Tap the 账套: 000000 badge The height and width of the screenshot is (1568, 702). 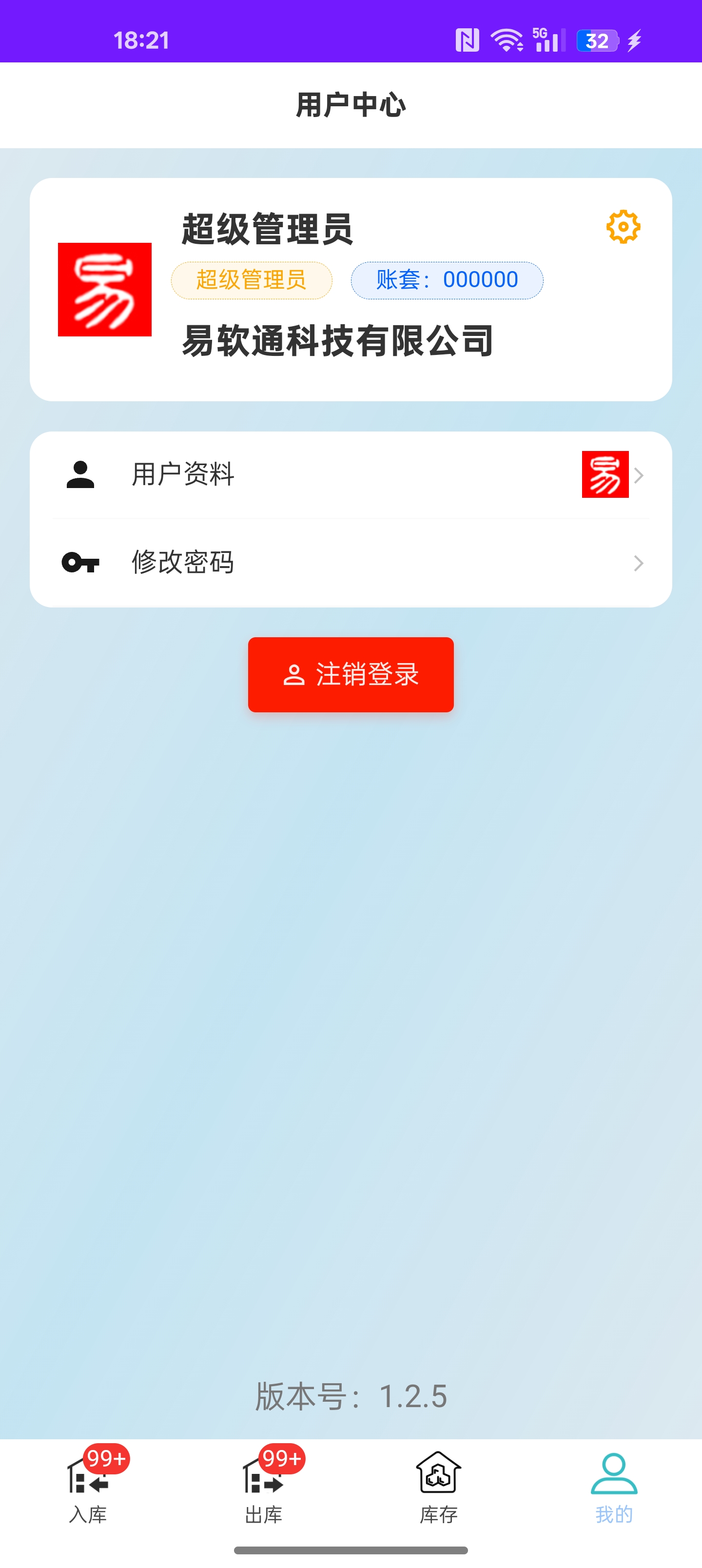[446, 280]
